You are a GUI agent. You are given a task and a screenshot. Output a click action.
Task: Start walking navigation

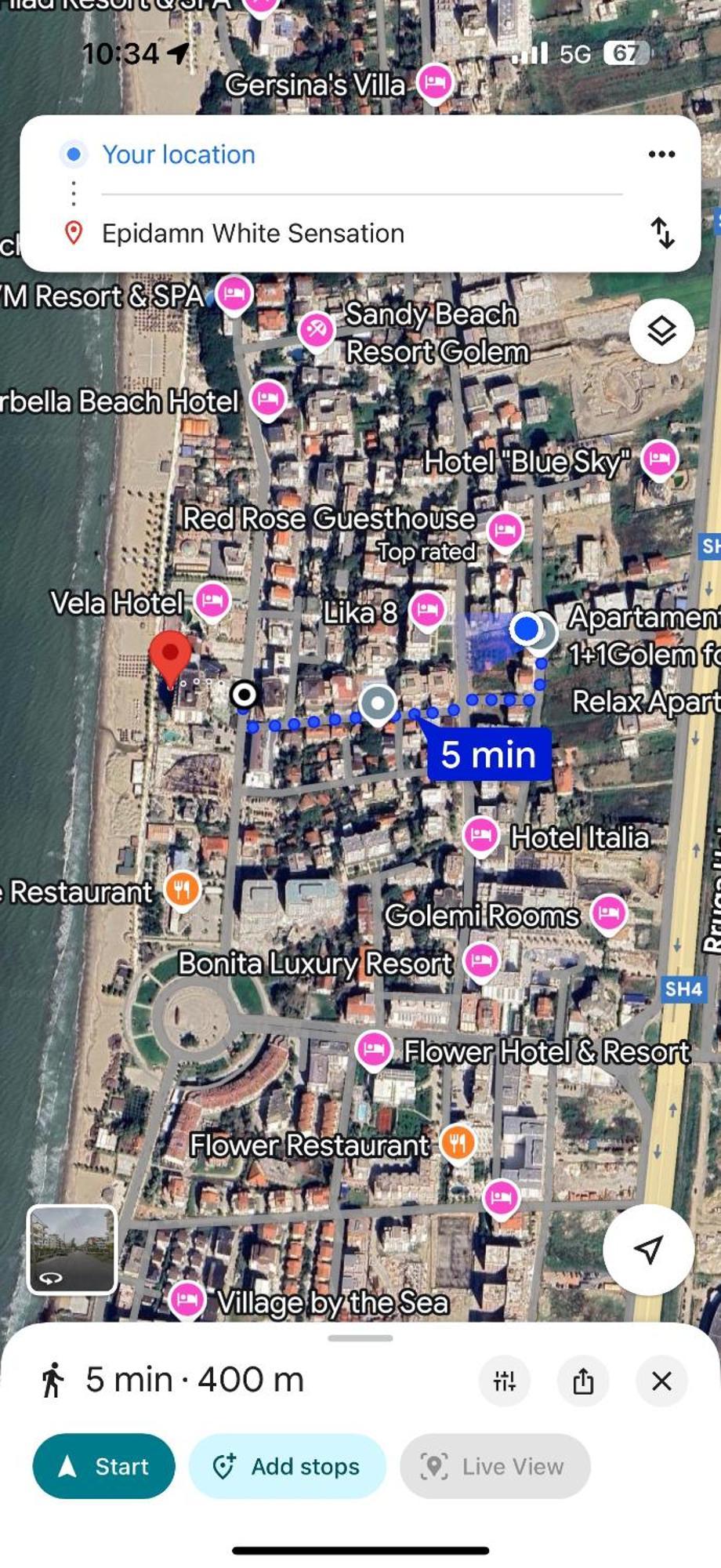click(x=103, y=1466)
